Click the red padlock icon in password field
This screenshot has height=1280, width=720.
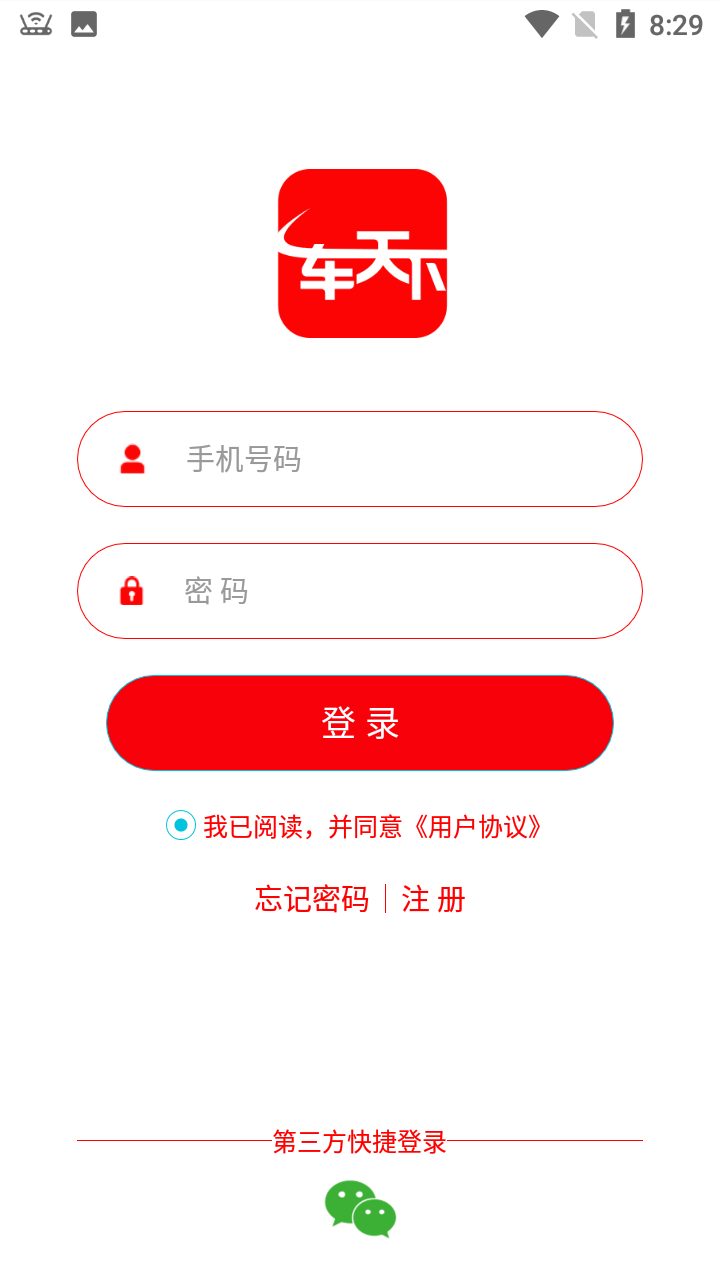[131, 591]
